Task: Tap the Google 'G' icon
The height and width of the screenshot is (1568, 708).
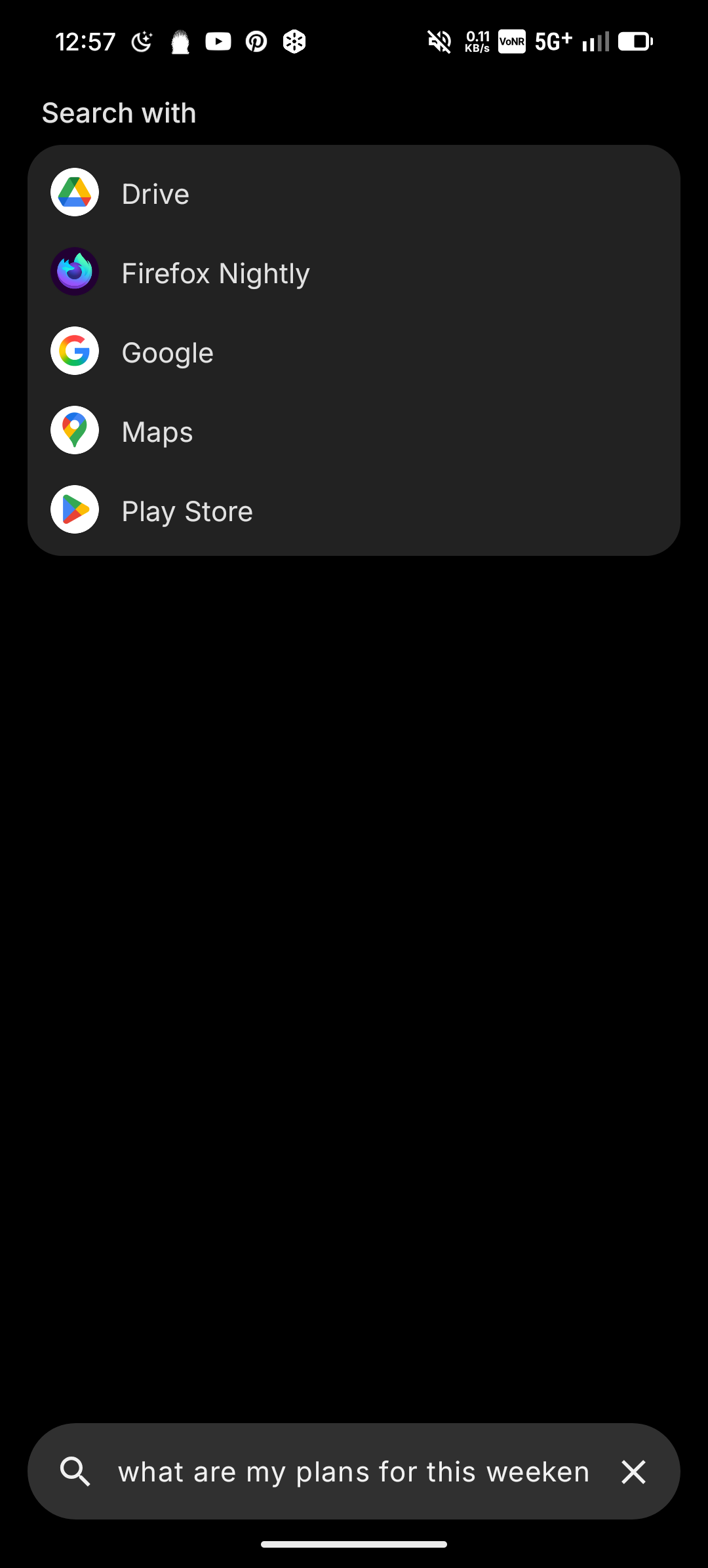Action: pyautogui.click(x=74, y=351)
